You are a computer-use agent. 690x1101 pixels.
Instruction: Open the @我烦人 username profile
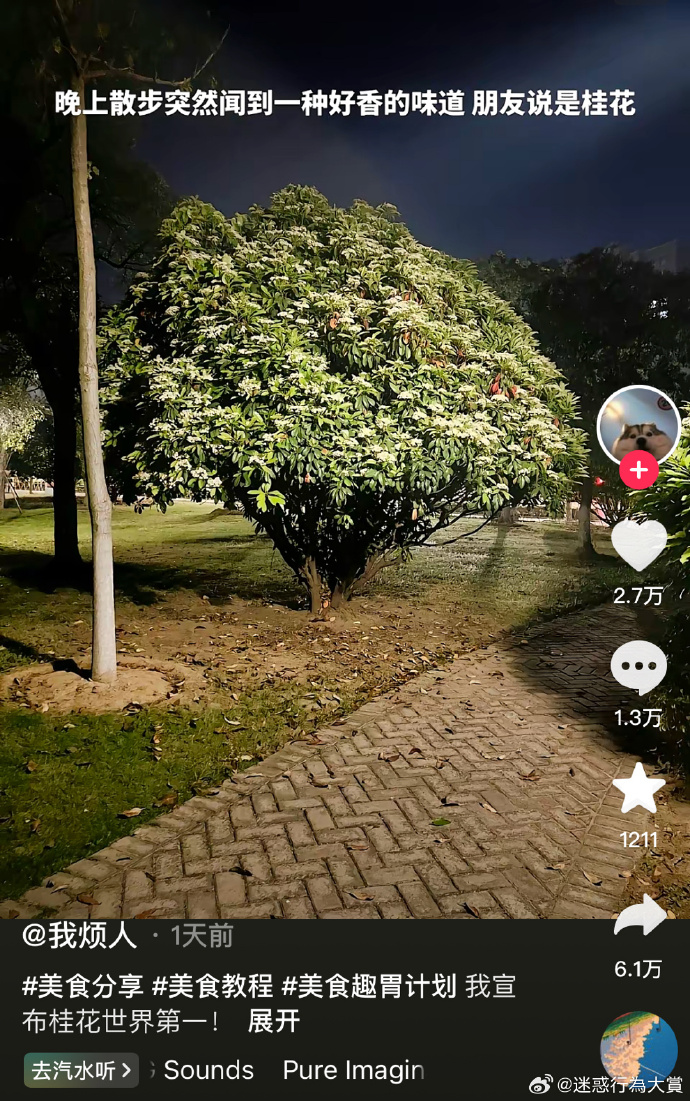(x=79, y=936)
